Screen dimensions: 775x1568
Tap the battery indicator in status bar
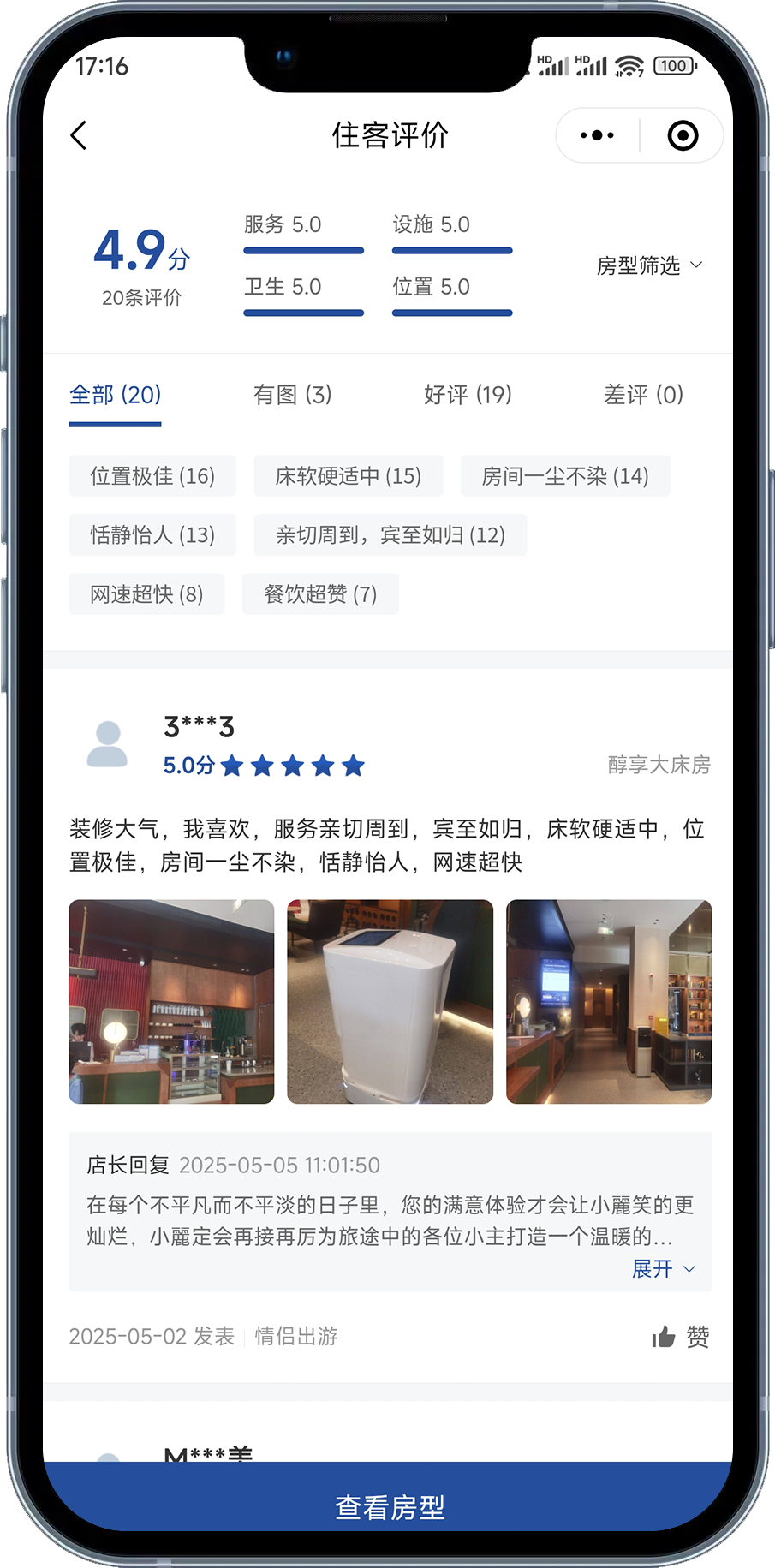tap(674, 66)
